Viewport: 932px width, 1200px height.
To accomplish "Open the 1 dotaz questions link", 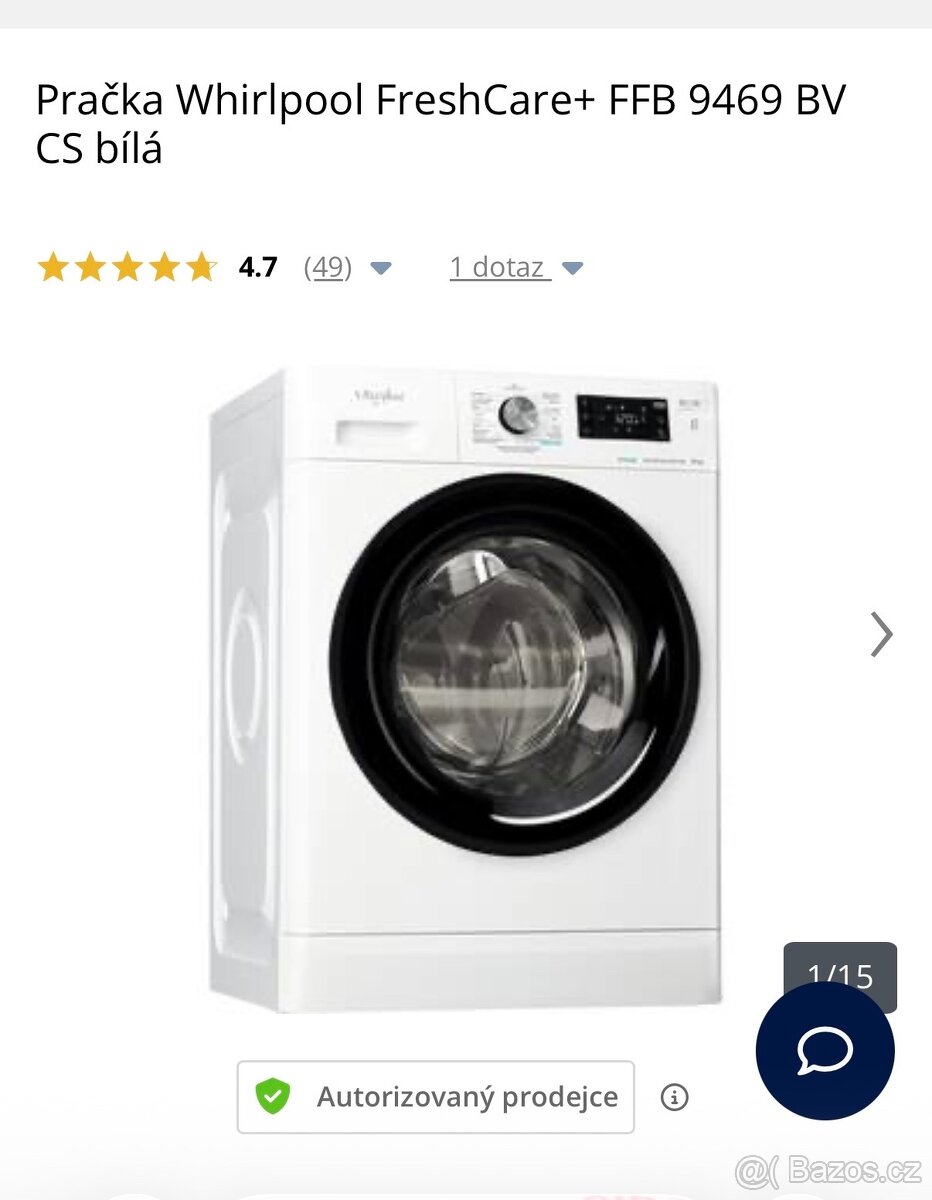I will (497, 267).
